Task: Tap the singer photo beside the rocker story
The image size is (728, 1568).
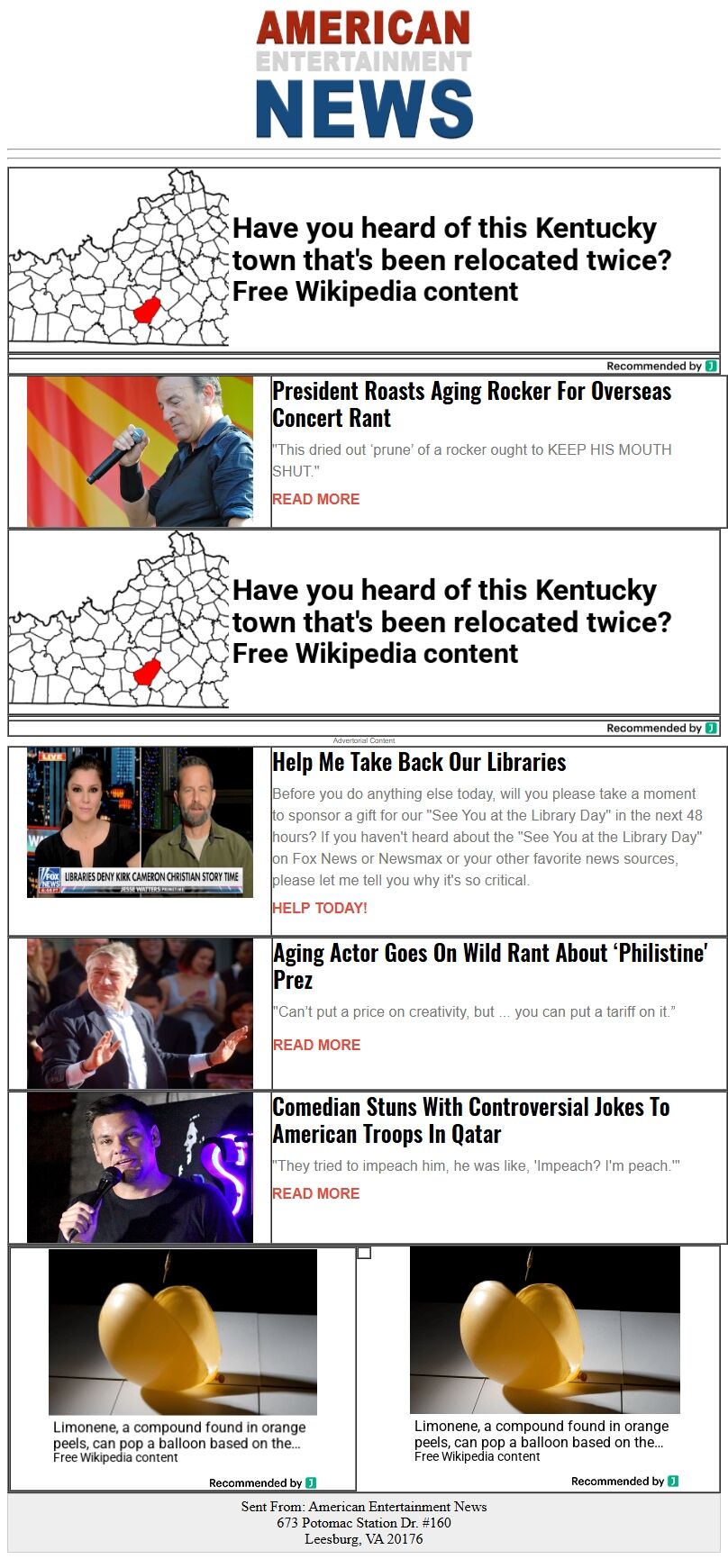Action: coord(140,451)
